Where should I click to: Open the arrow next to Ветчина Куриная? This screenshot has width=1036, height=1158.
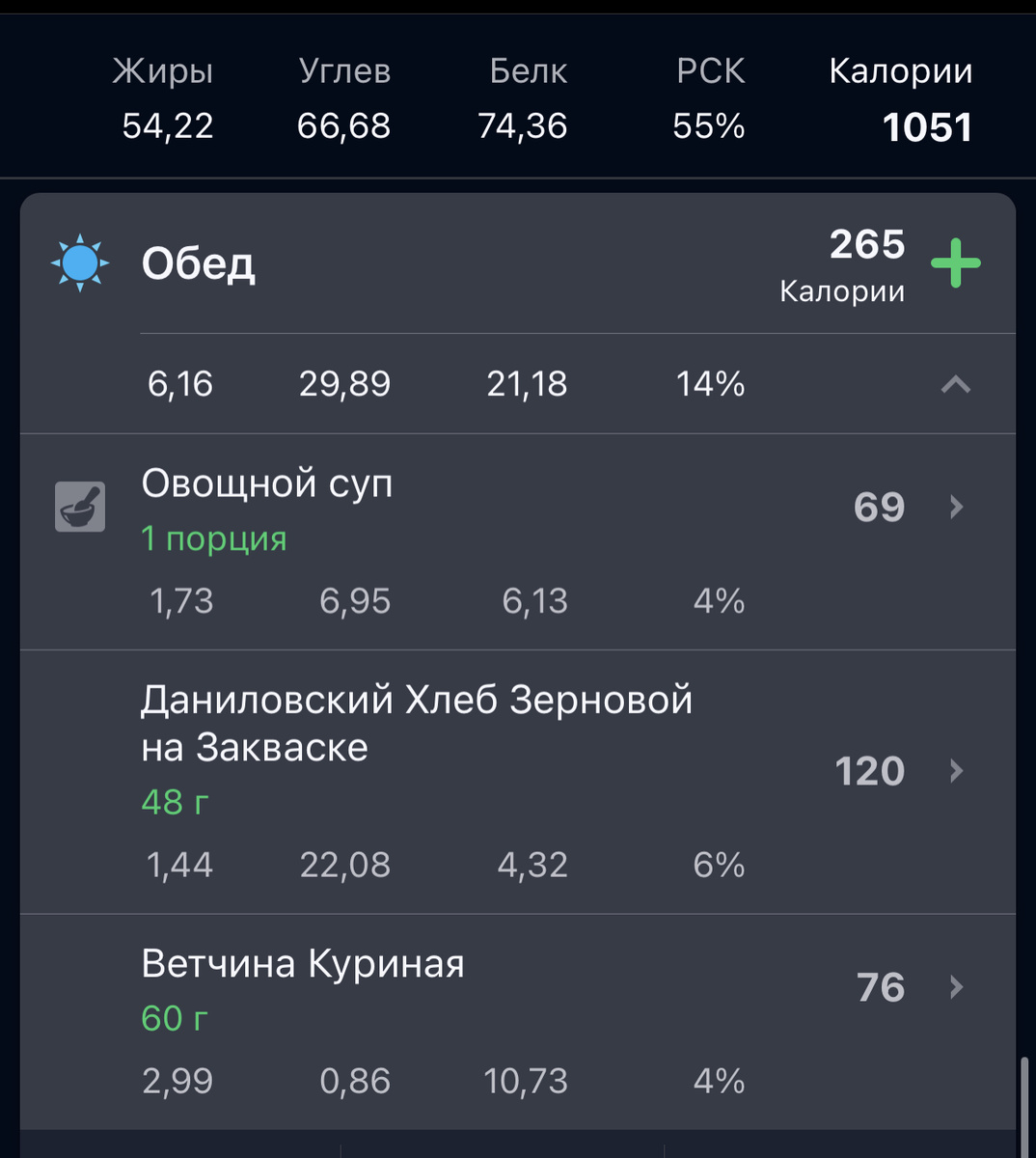click(955, 987)
